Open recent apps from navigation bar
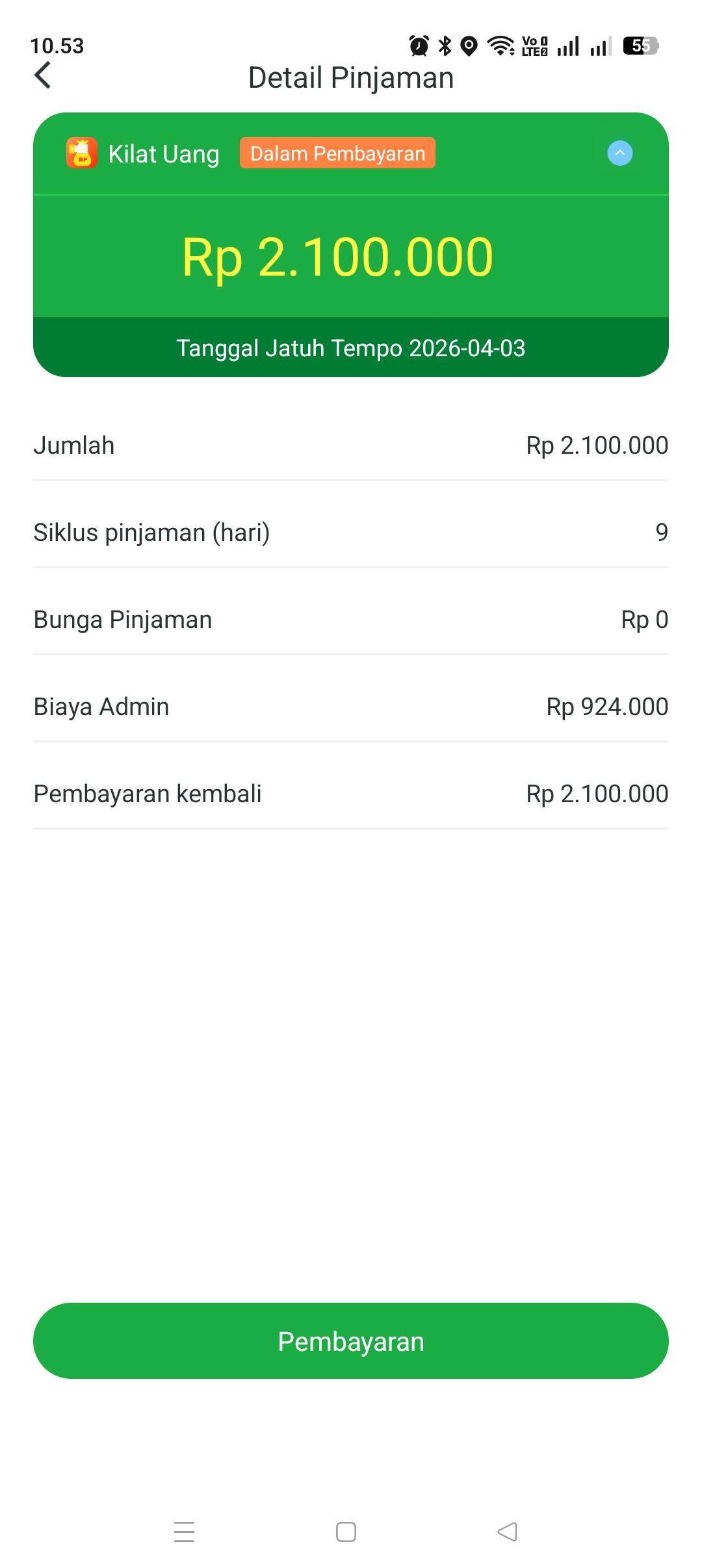 [x=185, y=1532]
